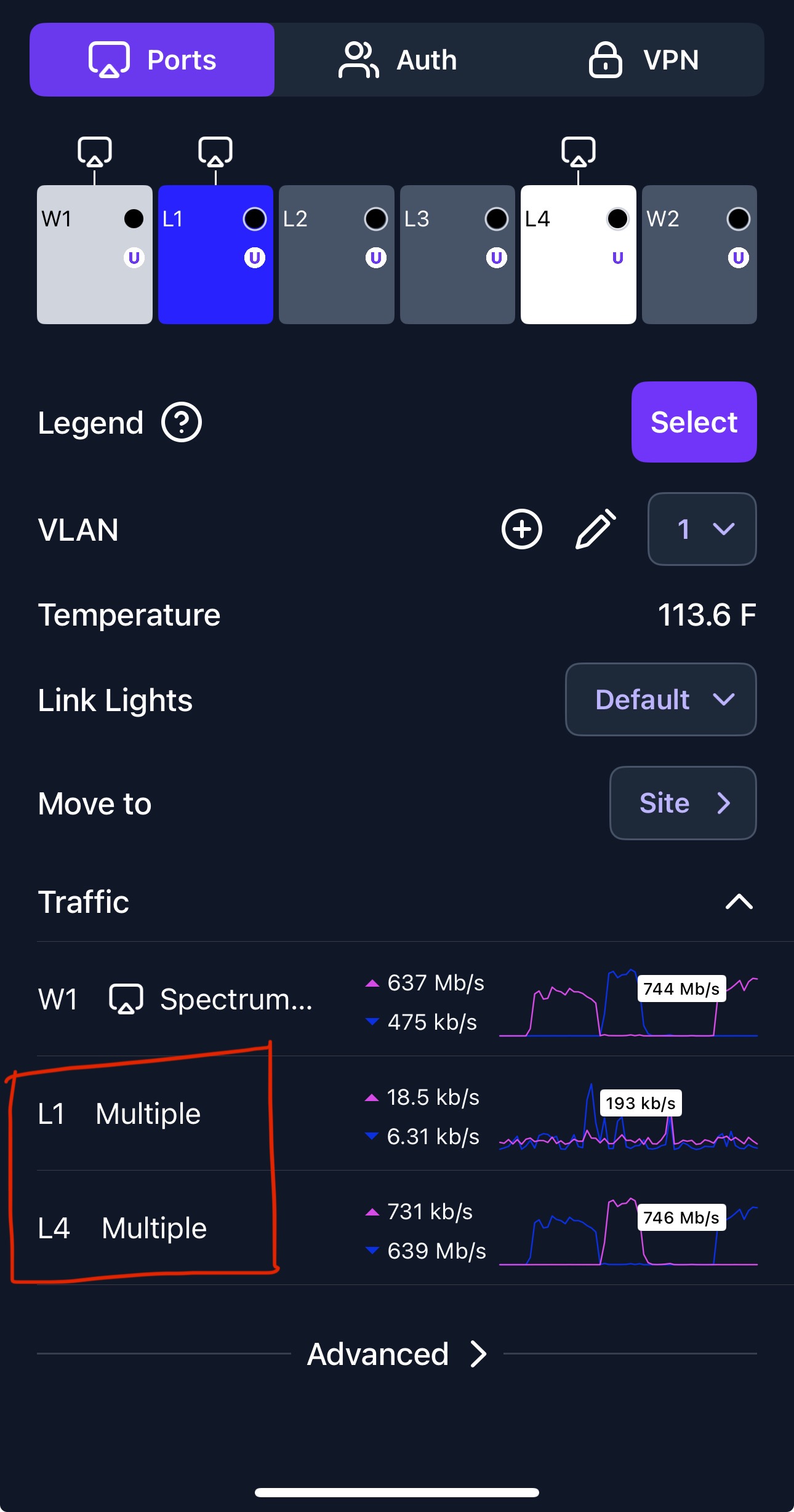Open L1 Multiple traffic row

coord(397,1113)
